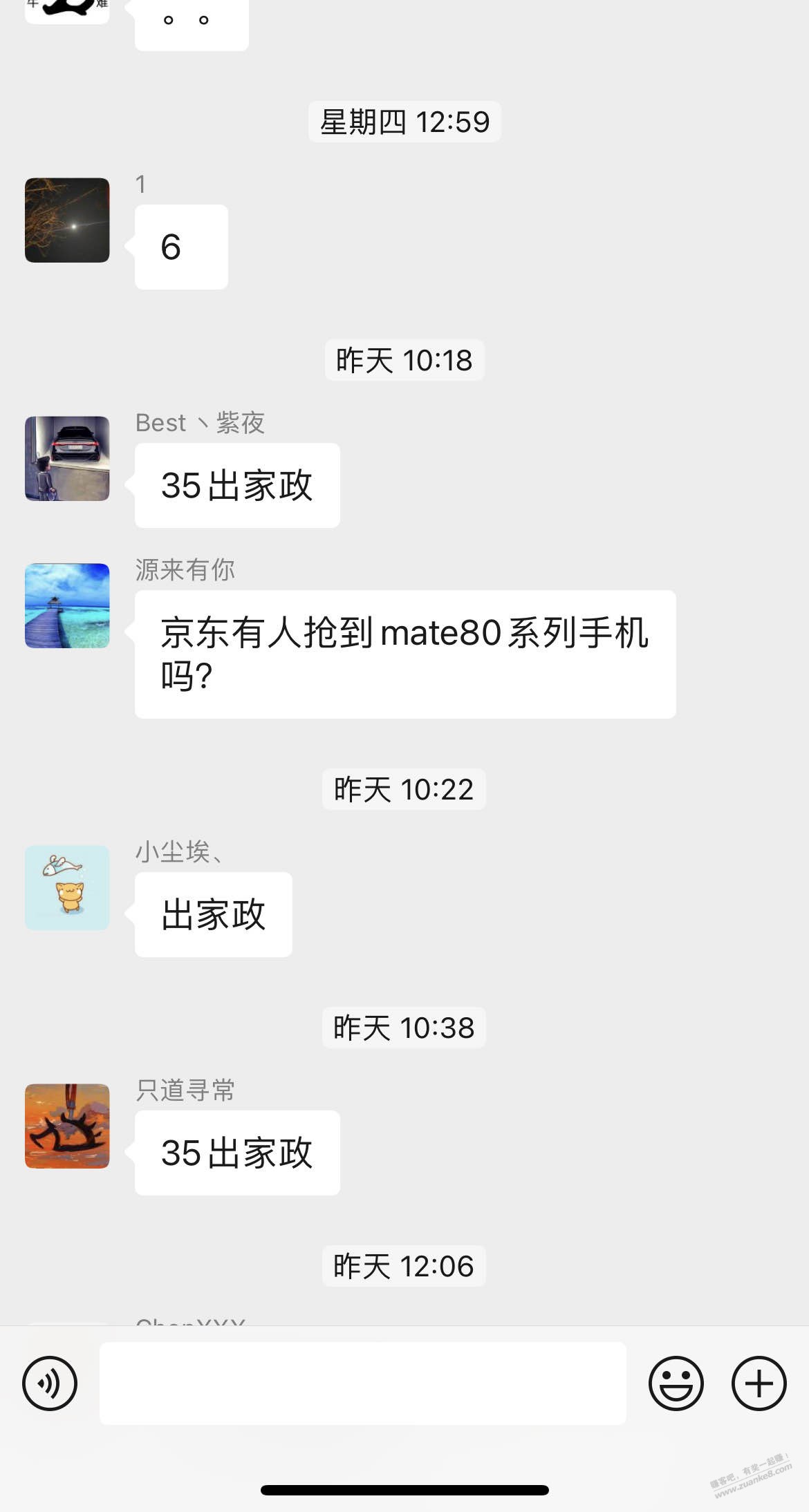Tap the partially visible avatar at the top
809x1512 pixels.
[66, 10]
